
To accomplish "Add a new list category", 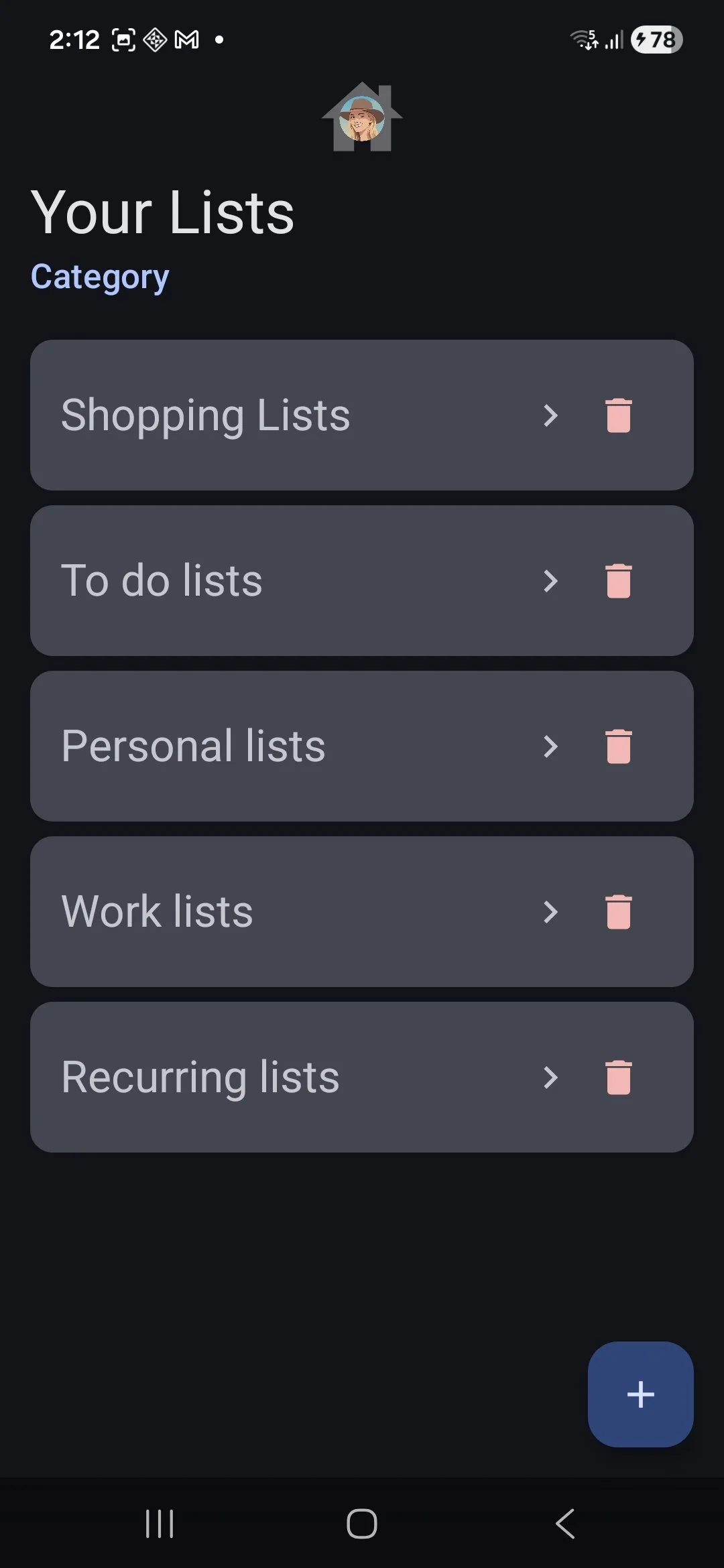I will (x=640, y=1394).
